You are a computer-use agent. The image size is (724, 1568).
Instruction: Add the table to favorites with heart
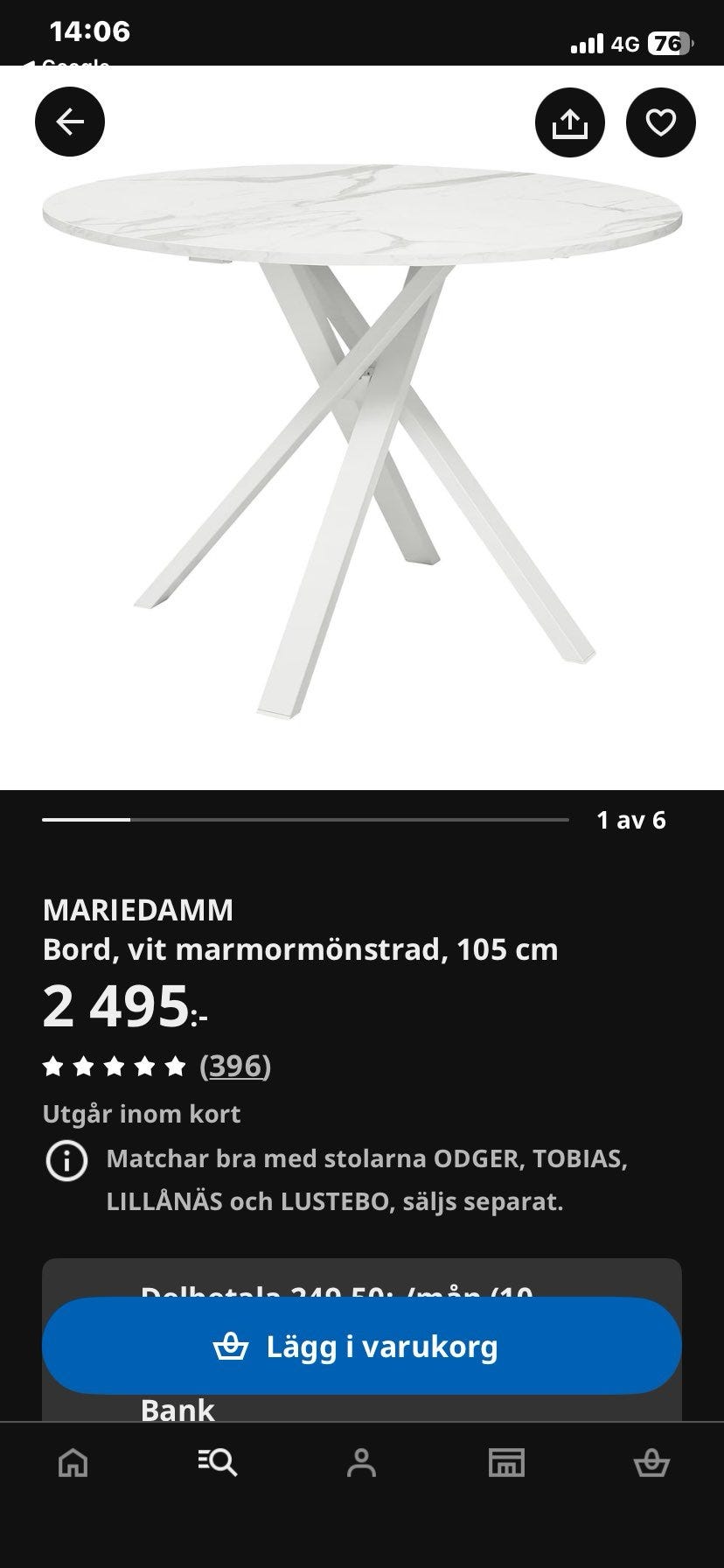[661, 122]
